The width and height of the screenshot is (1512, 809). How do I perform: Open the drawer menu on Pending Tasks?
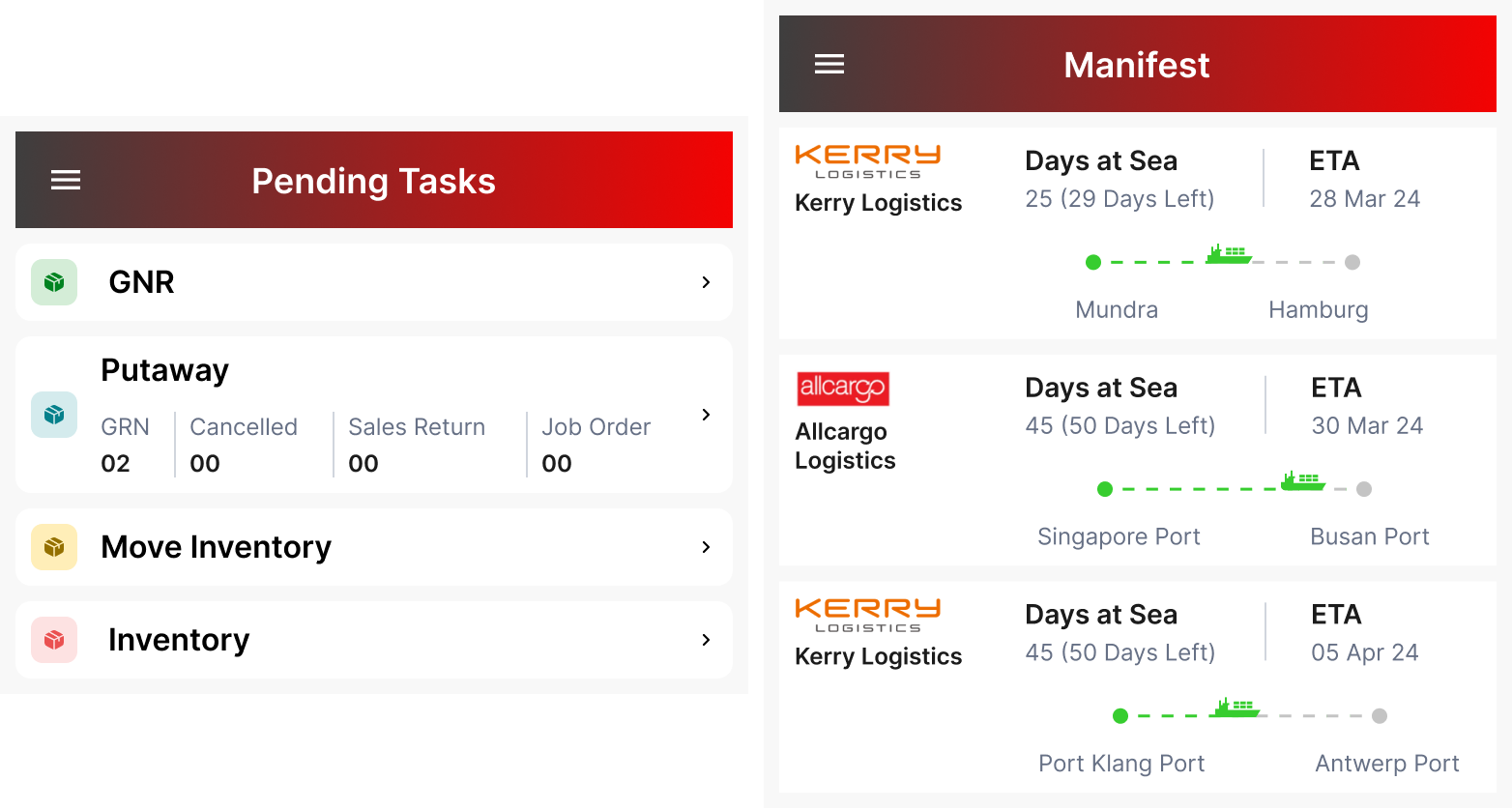tap(66, 180)
